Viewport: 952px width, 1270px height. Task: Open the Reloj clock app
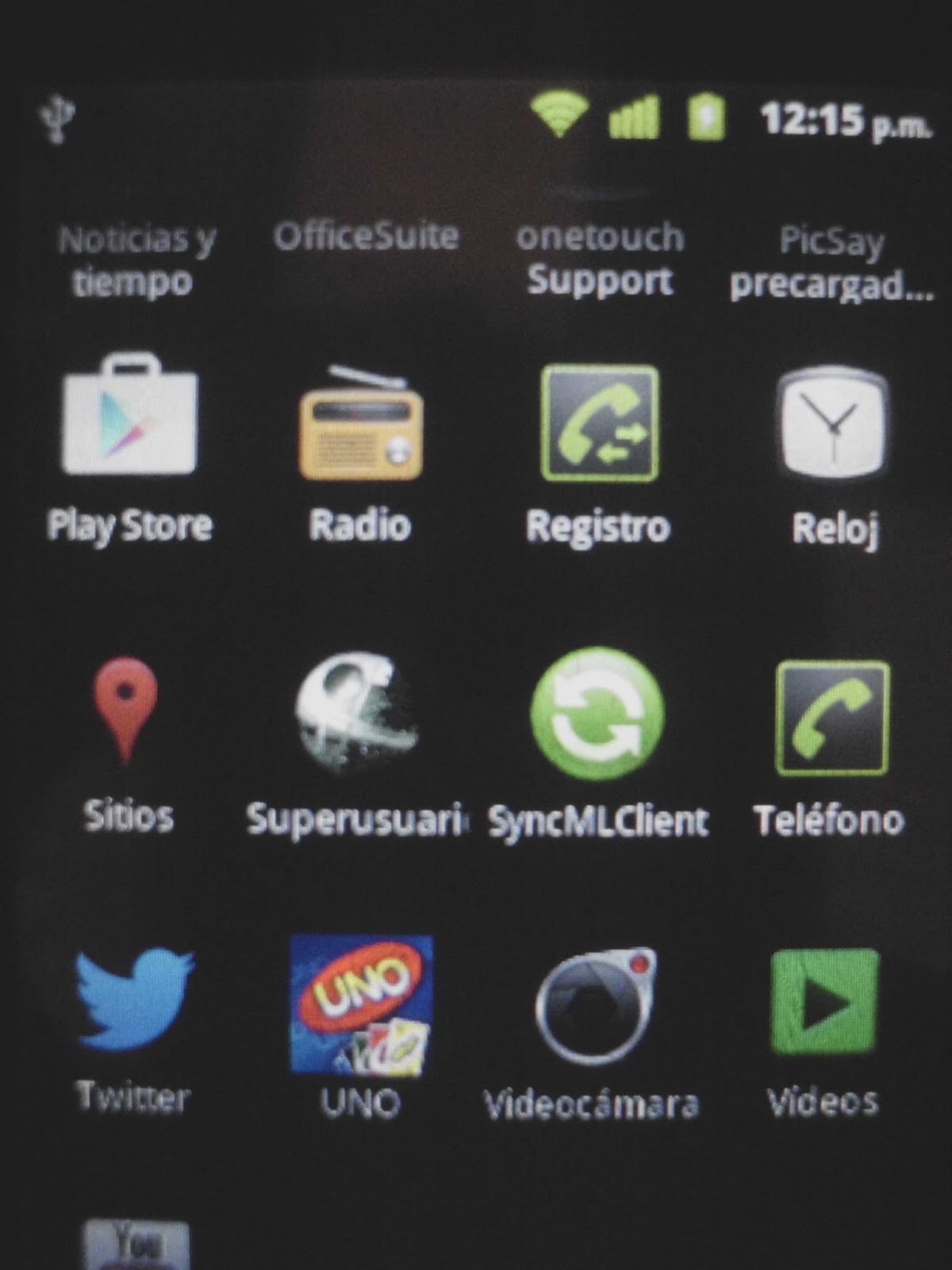pyautogui.click(x=832, y=425)
